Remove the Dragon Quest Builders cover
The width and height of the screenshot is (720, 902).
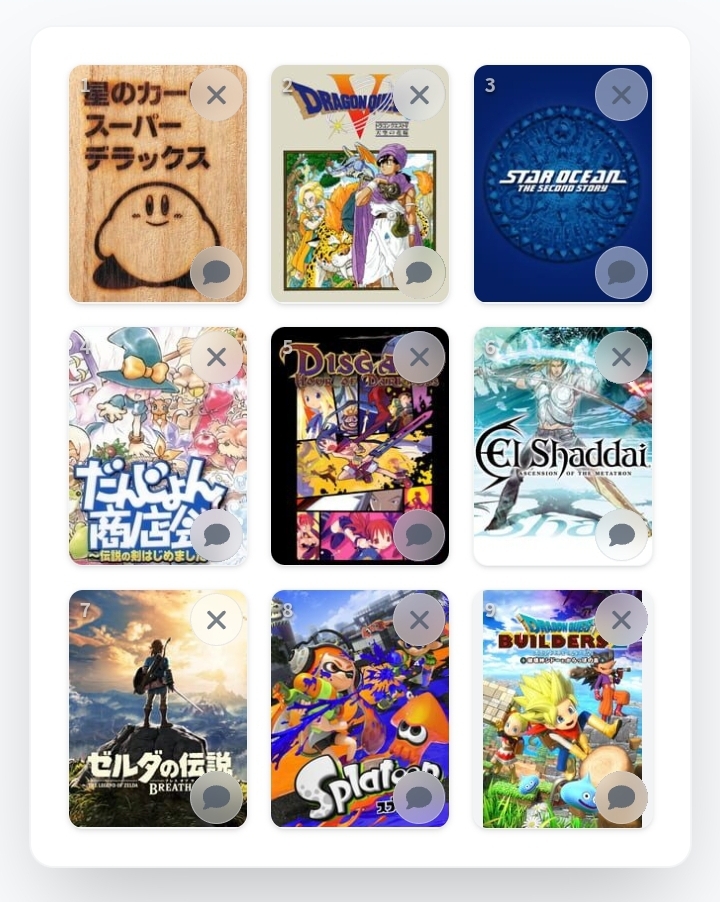pyautogui.click(x=621, y=620)
